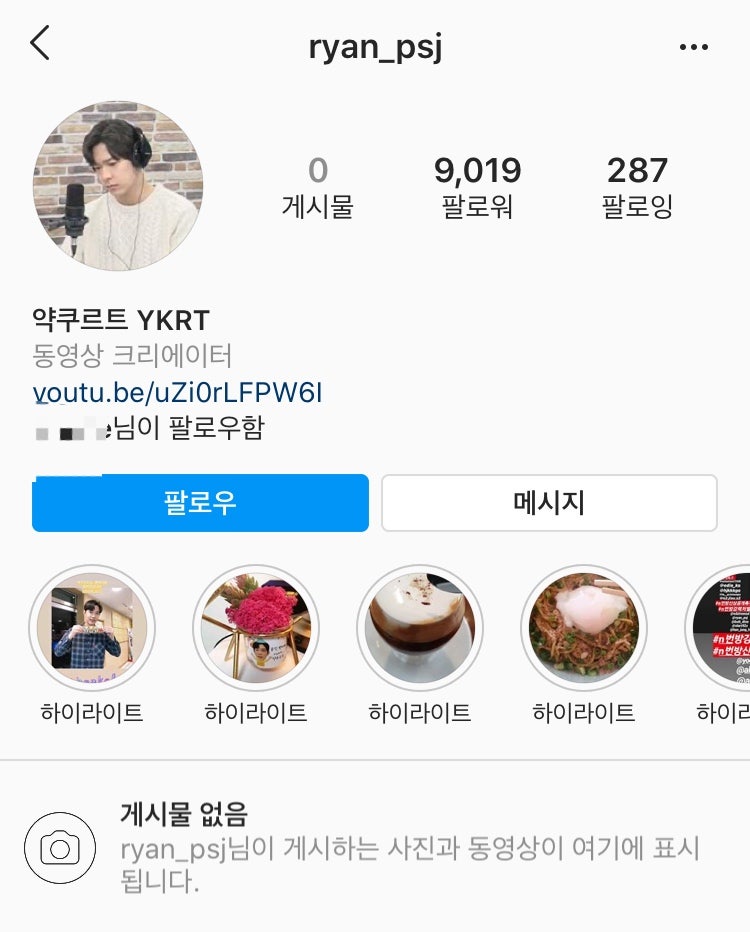Open the three-dot overflow menu
The image size is (750, 932).
pyautogui.click(x=693, y=47)
